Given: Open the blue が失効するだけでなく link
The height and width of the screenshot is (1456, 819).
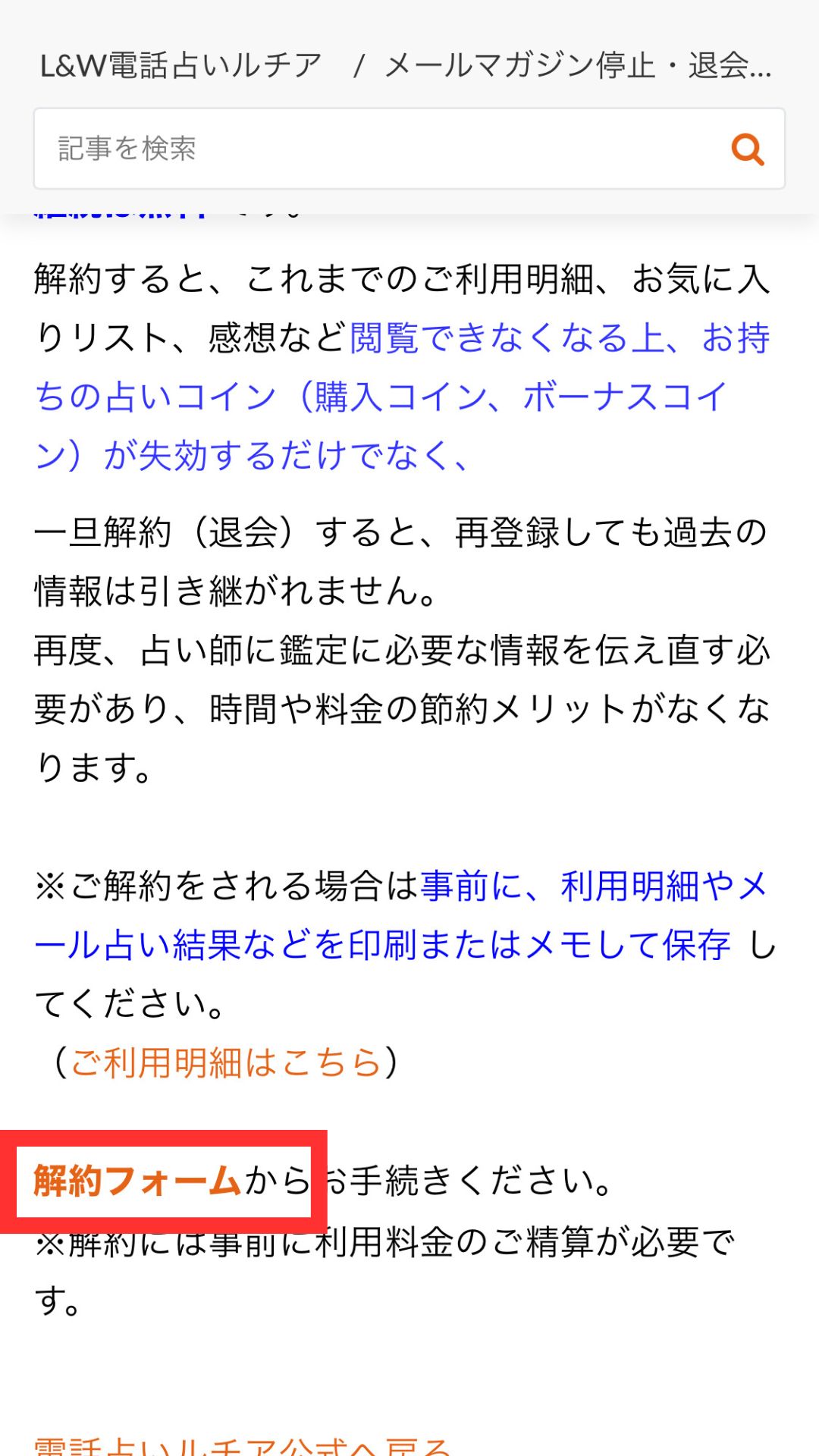Looking at the screenshot, I should point(288,451).
